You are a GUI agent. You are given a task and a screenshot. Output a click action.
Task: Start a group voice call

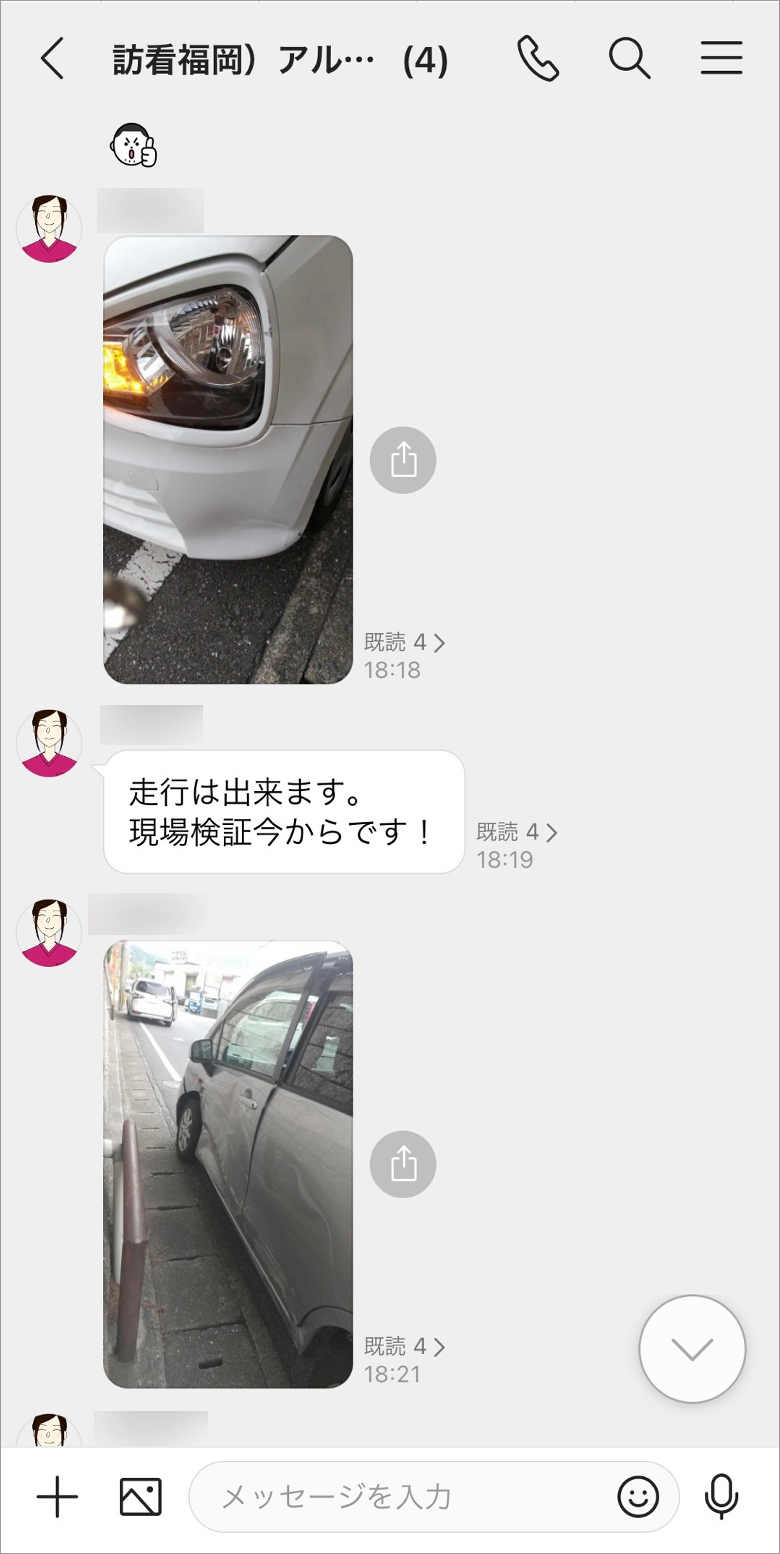[x=537, y=60]
